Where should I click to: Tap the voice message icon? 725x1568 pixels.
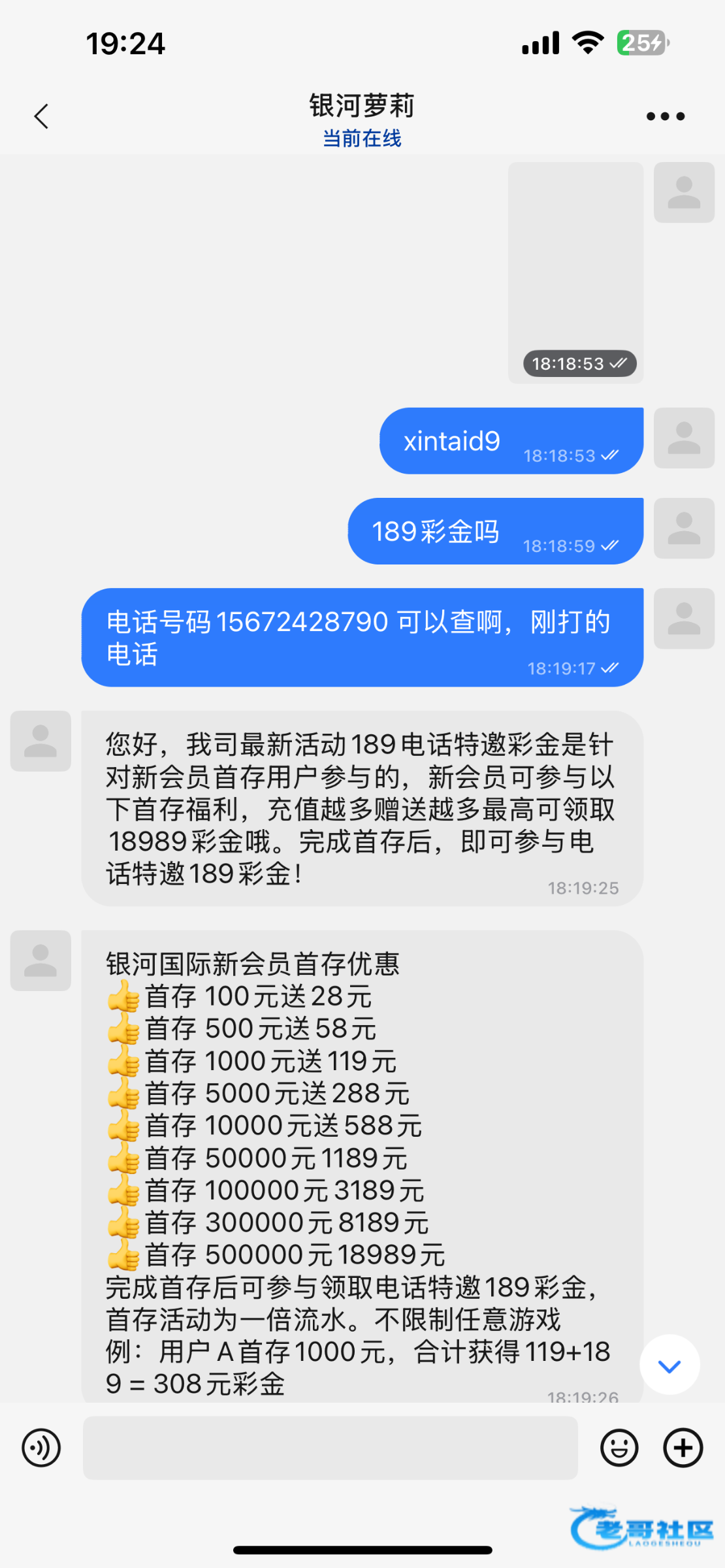pos(41,1448)
